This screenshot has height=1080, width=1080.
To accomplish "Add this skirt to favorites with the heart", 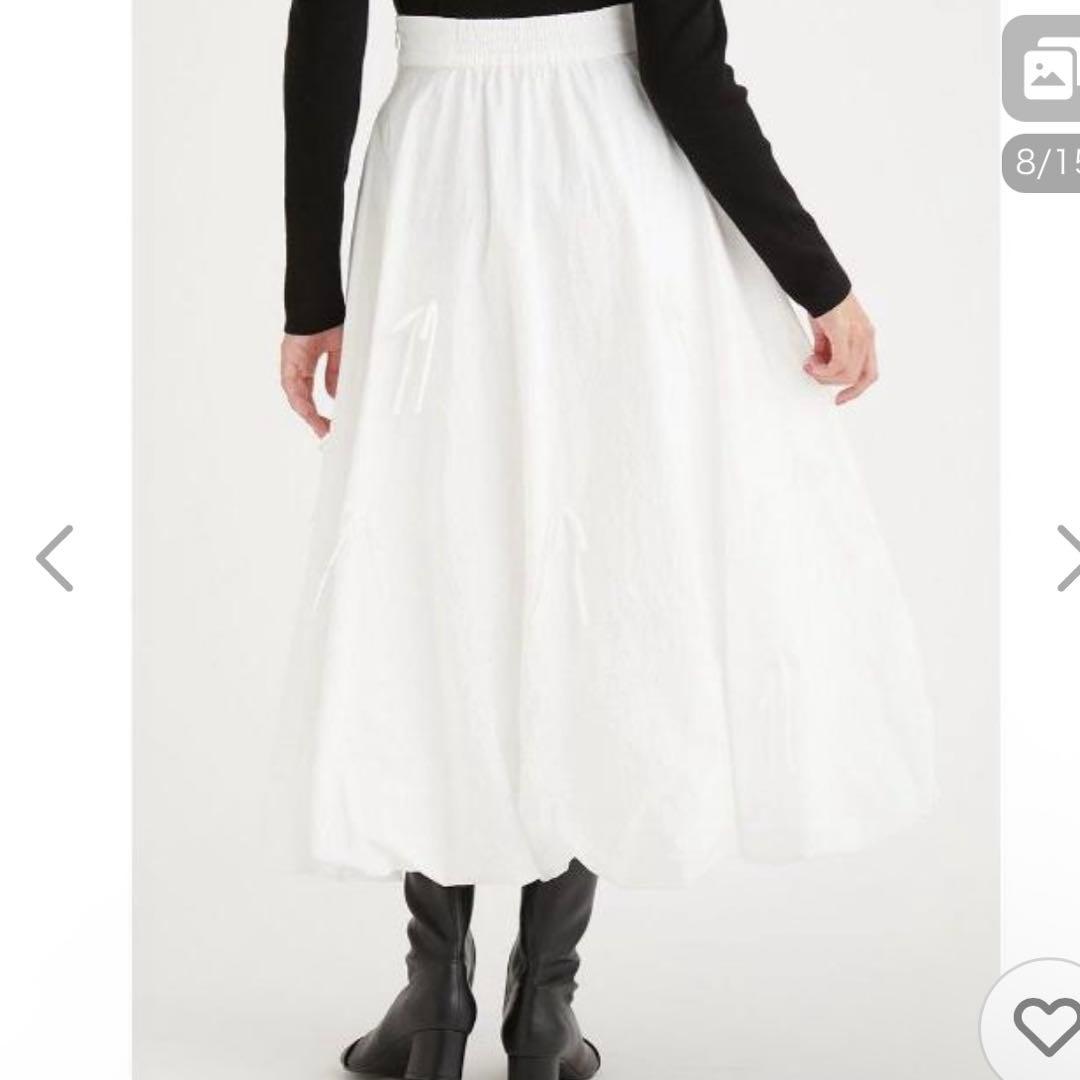I will tap(1042, 1024).
